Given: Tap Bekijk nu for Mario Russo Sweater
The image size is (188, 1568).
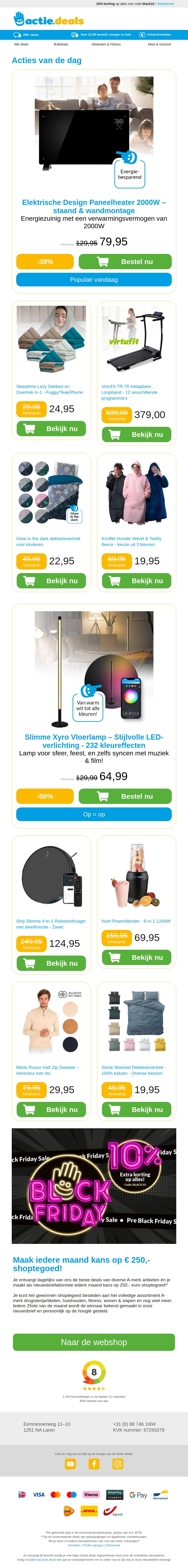Looking at the screenshot, I should point(51,1110).
